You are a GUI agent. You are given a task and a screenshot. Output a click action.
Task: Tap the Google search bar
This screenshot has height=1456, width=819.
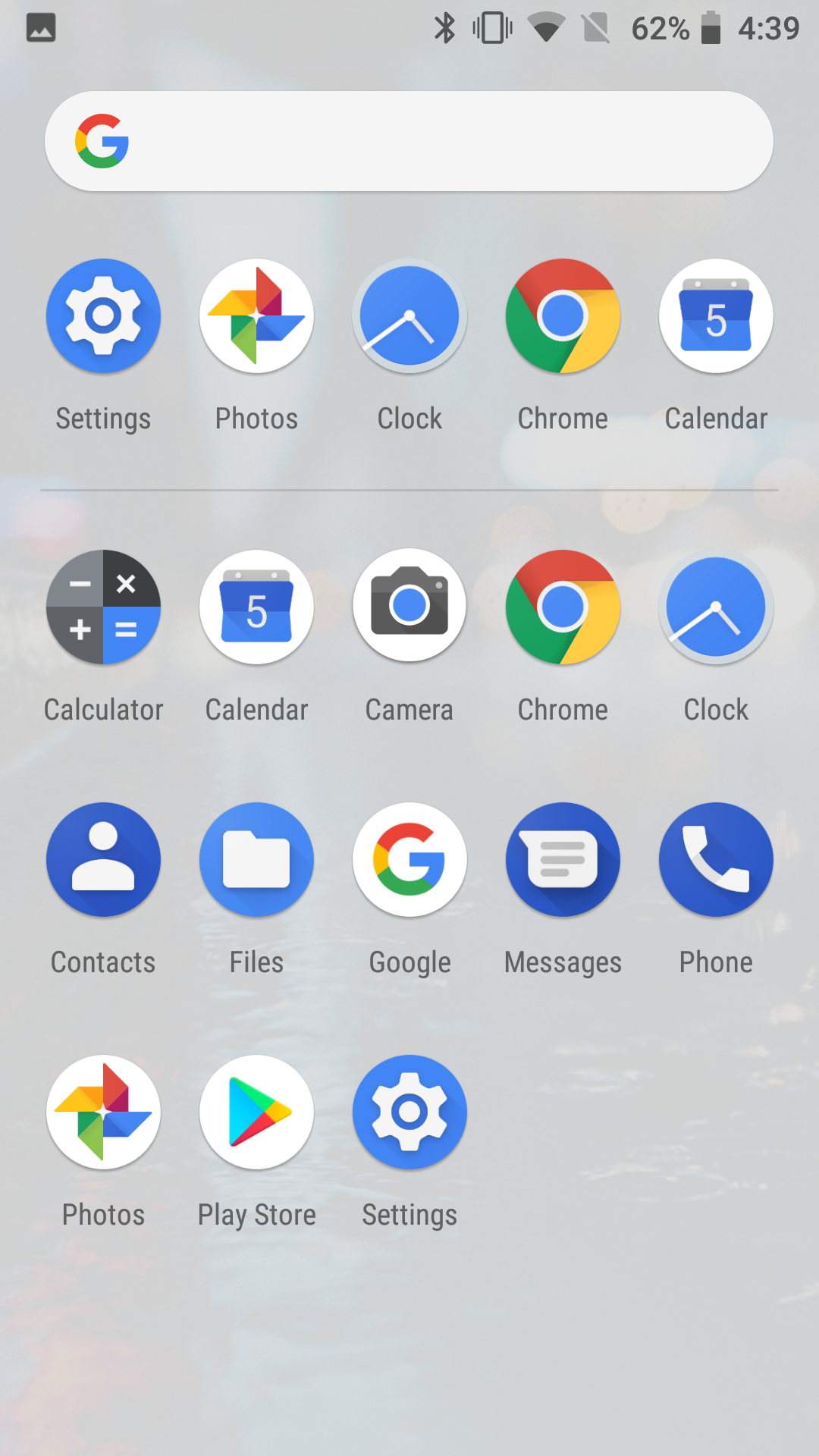(x=409, y=141)
